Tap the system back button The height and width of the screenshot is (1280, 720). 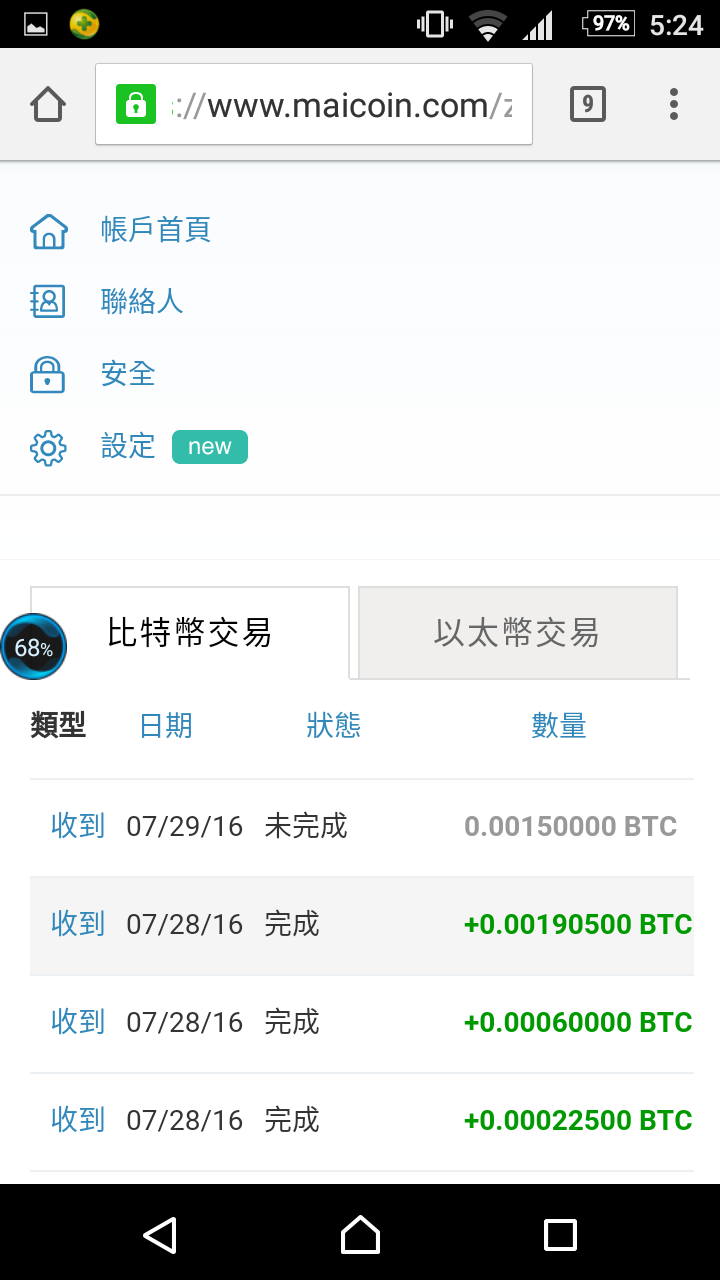(x=160, y=1235)
